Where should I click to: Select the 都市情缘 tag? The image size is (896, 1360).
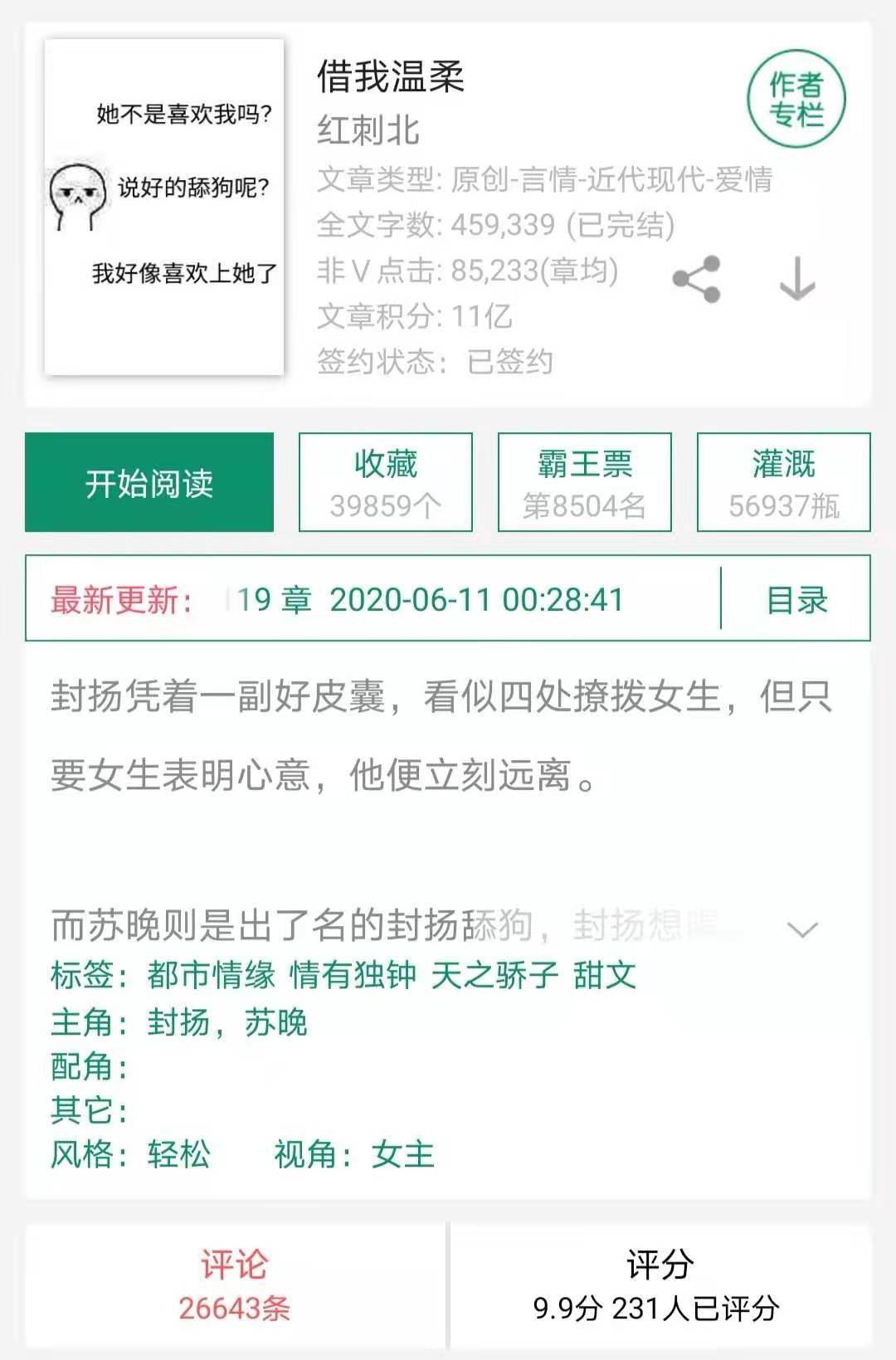[x=211, y=975]
